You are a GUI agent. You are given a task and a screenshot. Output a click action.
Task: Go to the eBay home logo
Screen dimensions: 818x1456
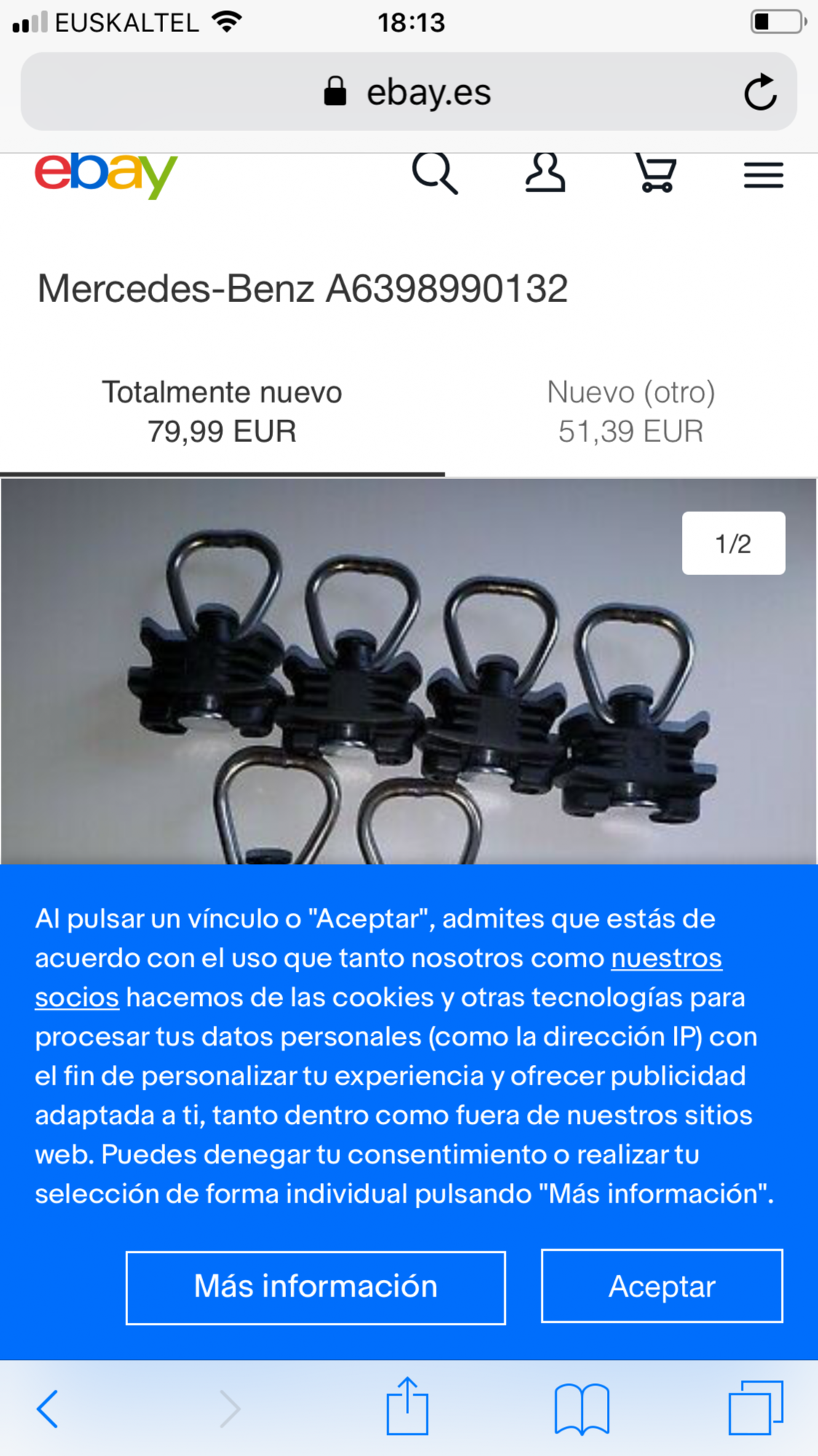(106, 175)
